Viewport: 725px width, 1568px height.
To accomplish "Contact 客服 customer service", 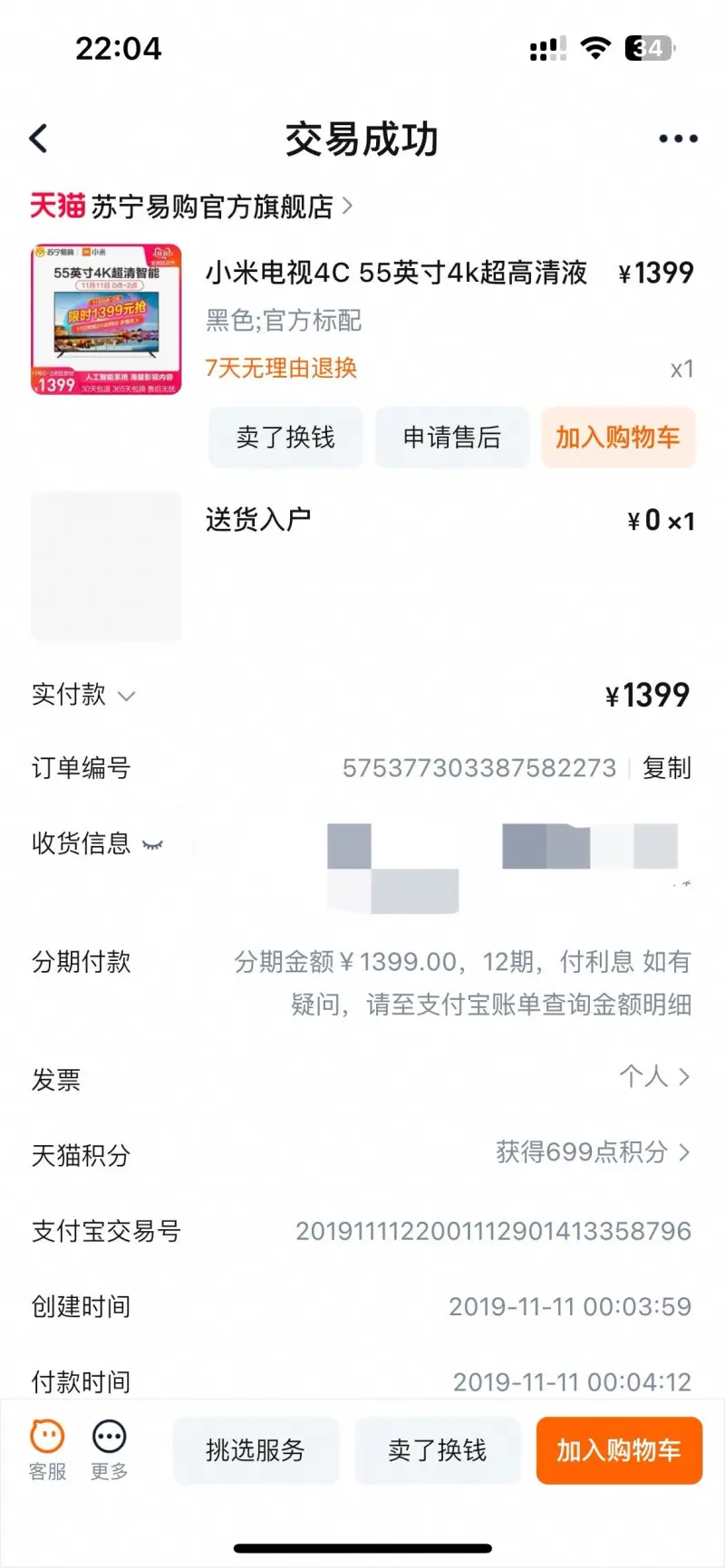I will 47,1449.
